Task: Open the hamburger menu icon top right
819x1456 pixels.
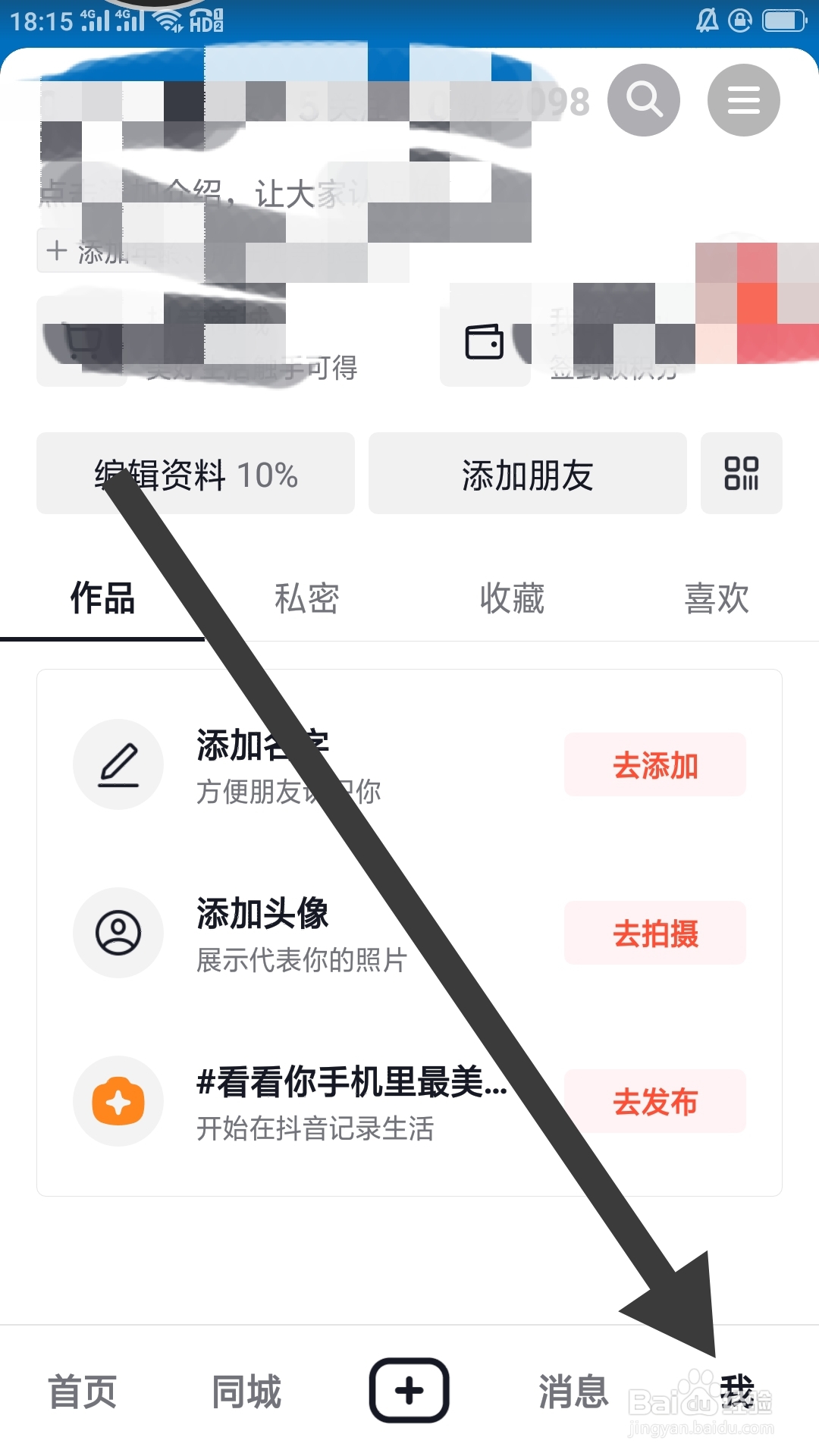Action: pos(743,99)
